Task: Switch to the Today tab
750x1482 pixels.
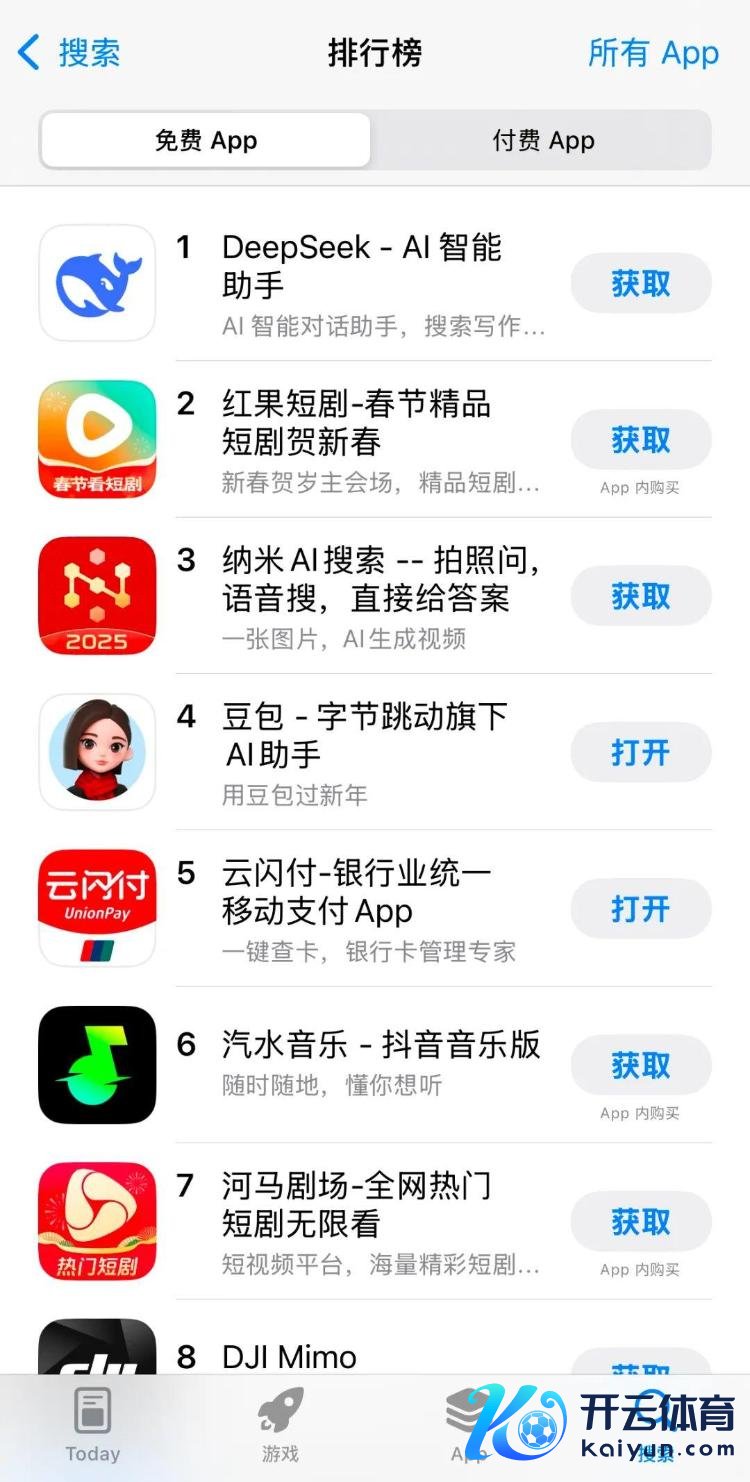Action: 93,1425
